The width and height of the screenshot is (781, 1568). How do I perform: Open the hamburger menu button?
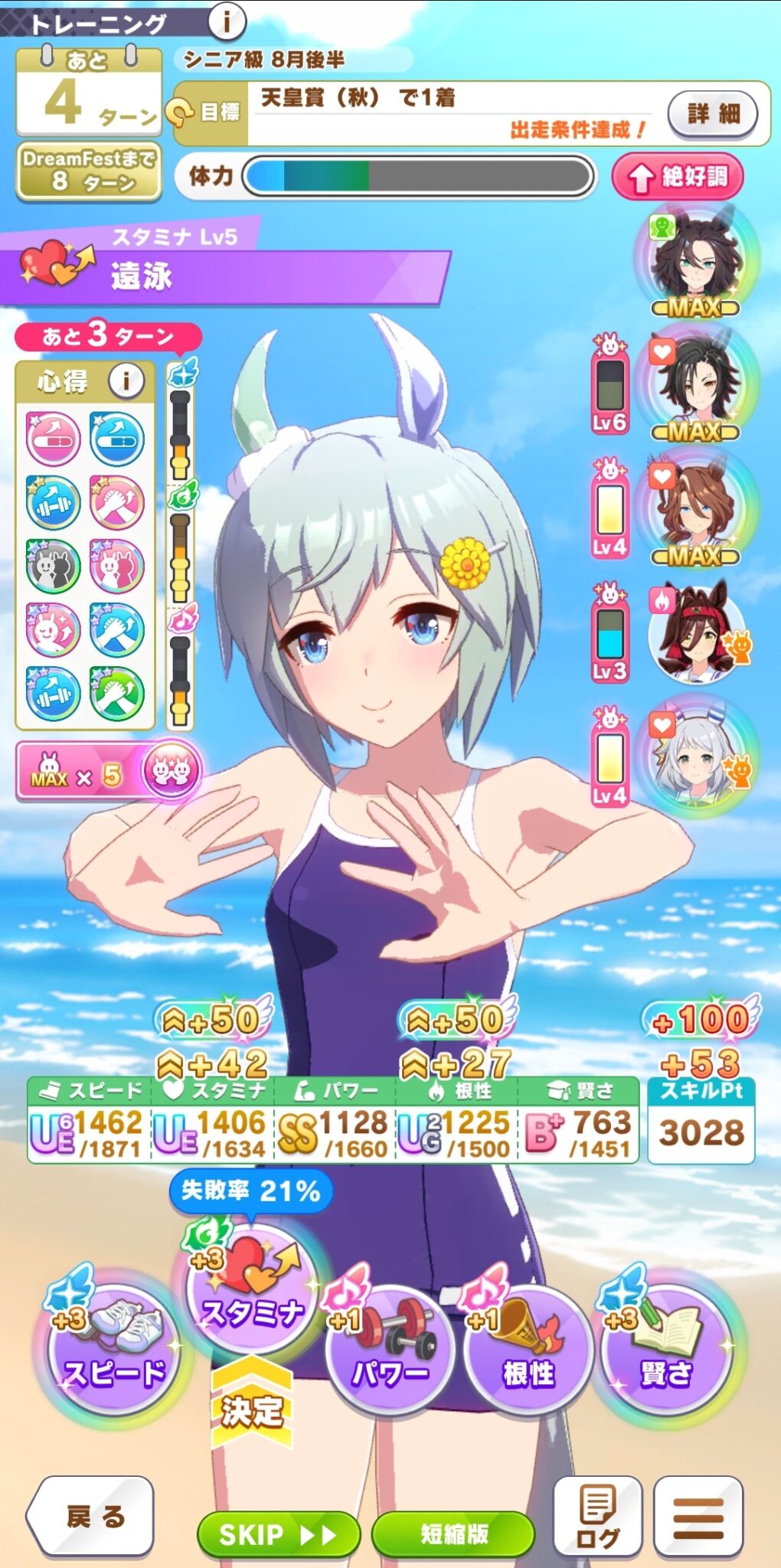pyautogui.click(x=698, y=1515)
